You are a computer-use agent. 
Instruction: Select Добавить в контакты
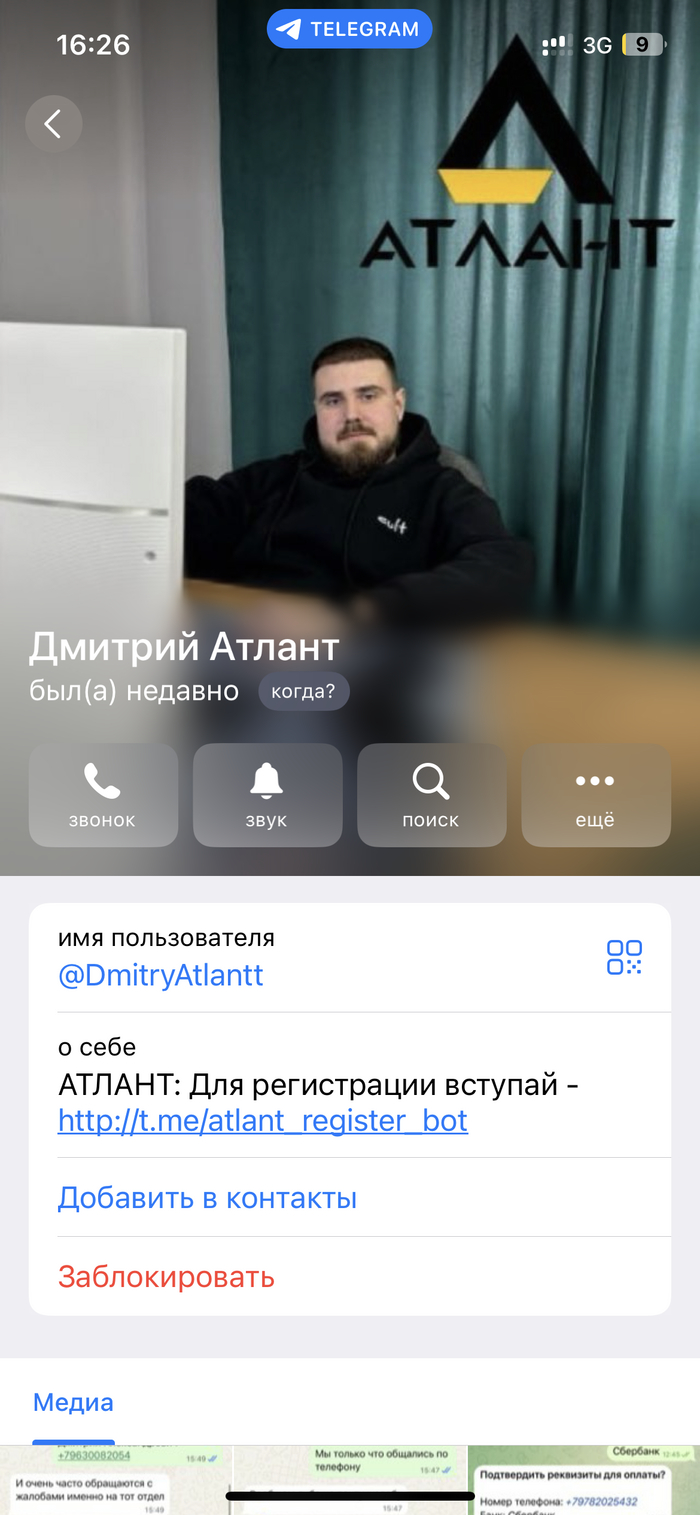[x=207, y=1198]
